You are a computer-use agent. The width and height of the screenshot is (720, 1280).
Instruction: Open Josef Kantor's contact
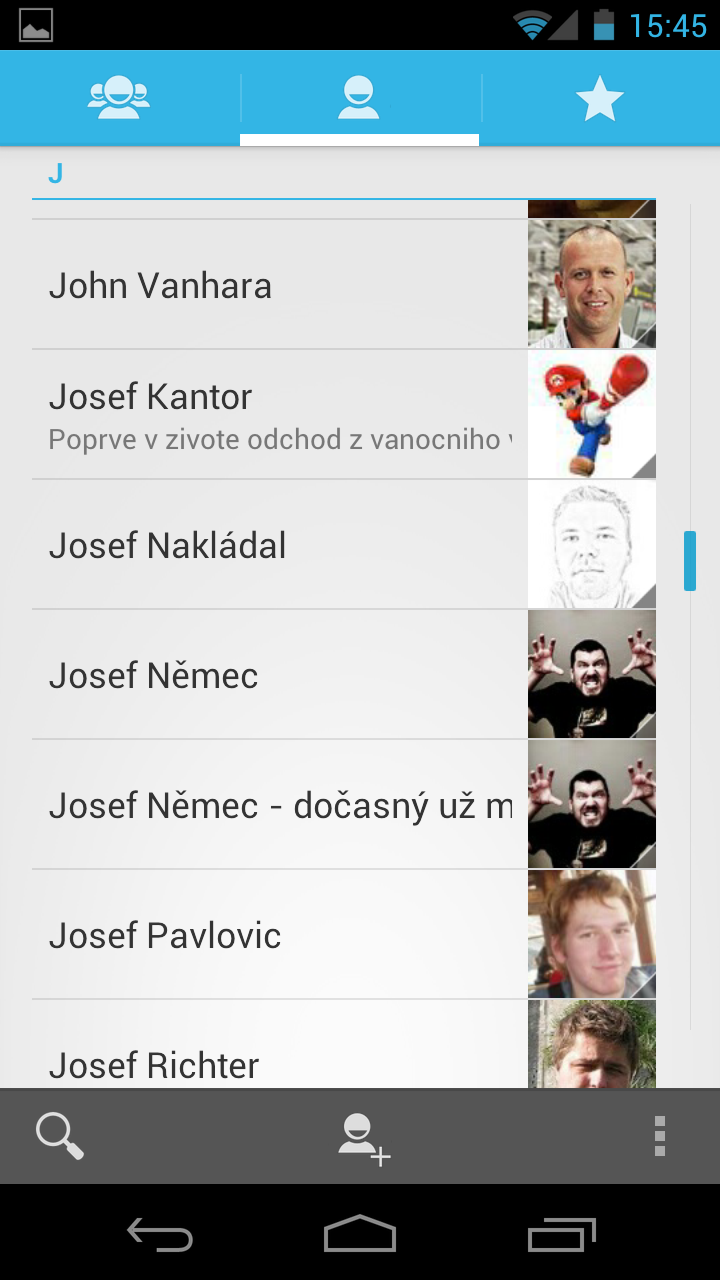coord(270,414)
